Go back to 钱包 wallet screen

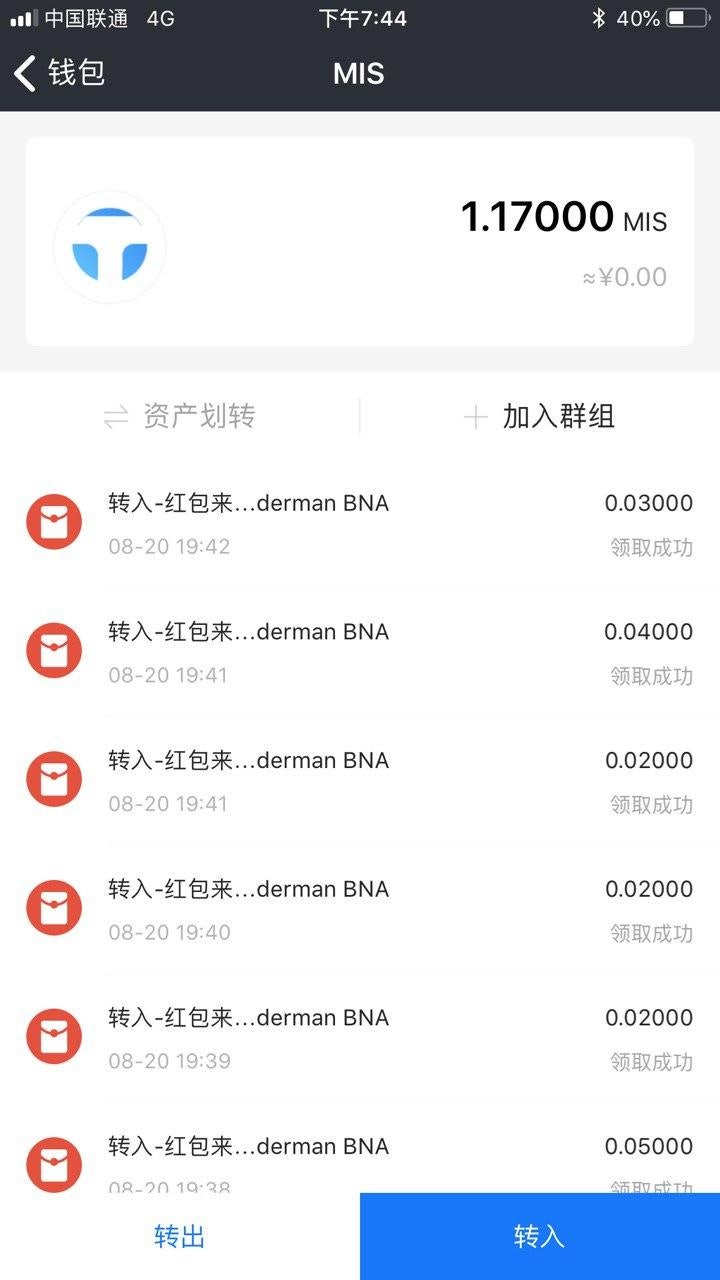(x=60, y=73)
